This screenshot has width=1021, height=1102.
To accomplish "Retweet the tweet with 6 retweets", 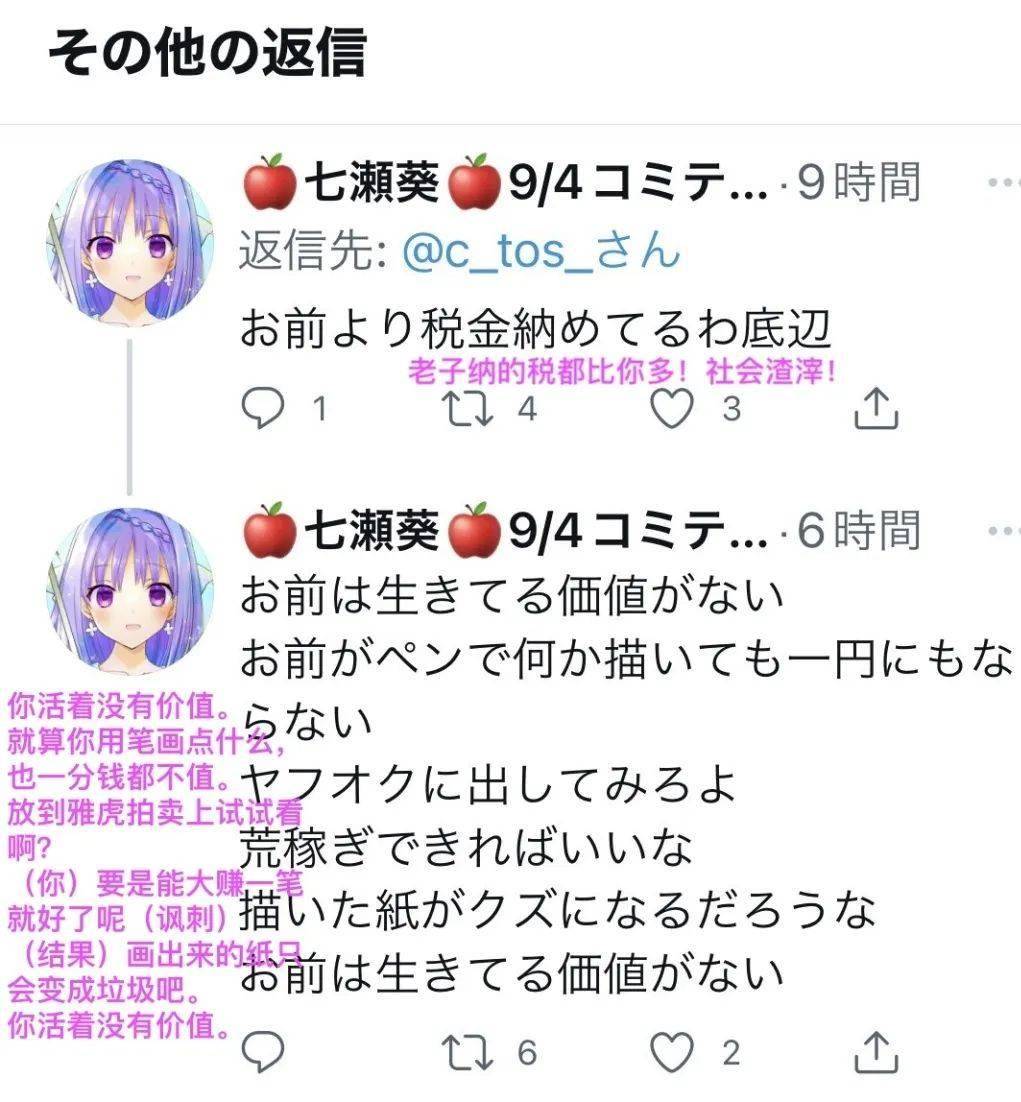I will click(x=471, y=1052).
